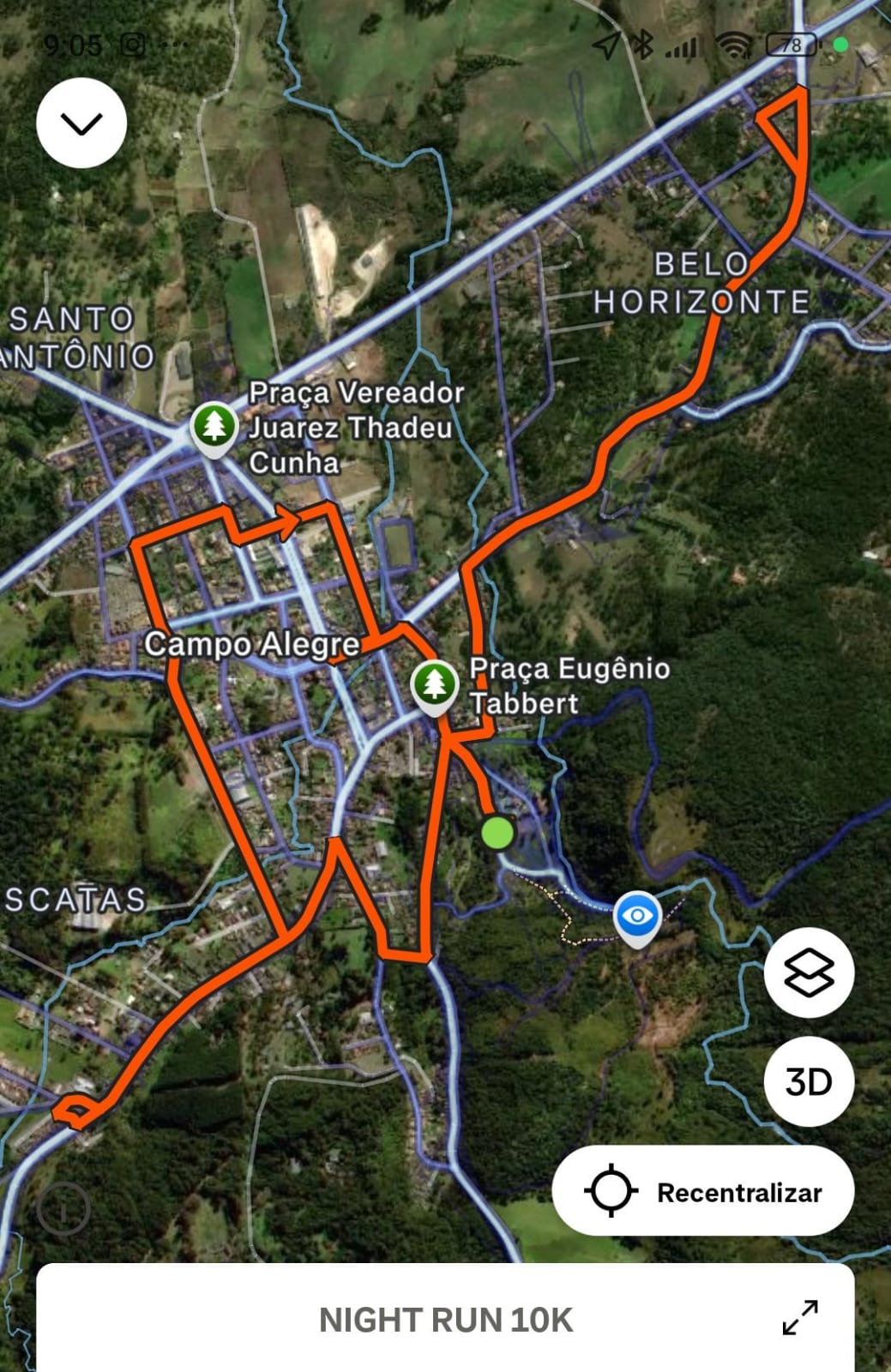
Task: Open the map layers selector
Action: click(809, 973)
